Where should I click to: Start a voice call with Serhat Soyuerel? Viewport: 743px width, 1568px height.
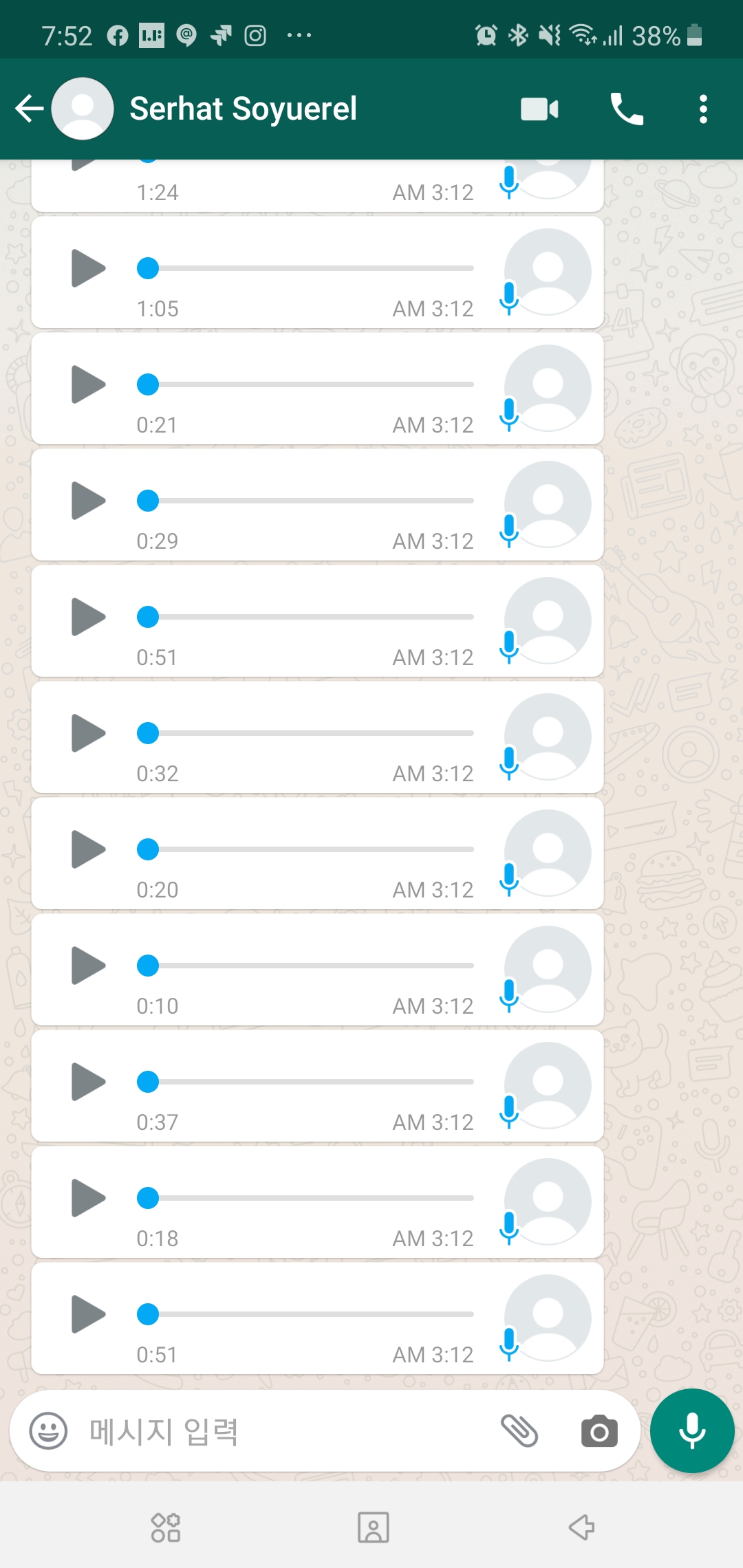tap(626, 109)
